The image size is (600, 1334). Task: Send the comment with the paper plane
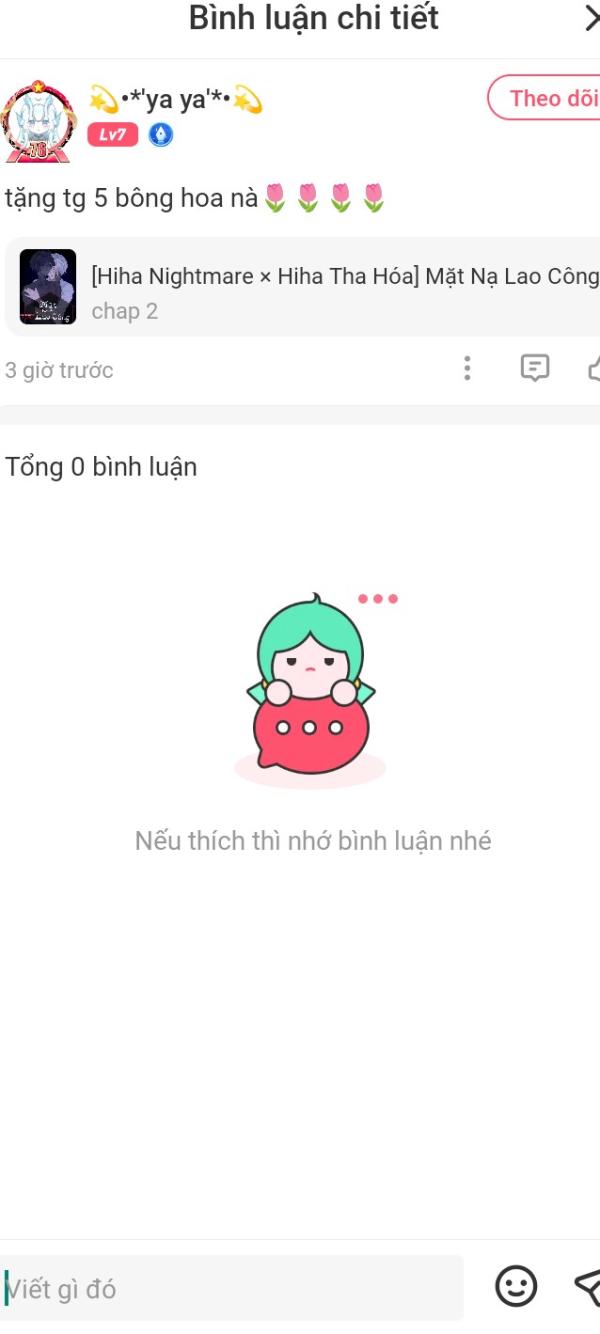588,1287
